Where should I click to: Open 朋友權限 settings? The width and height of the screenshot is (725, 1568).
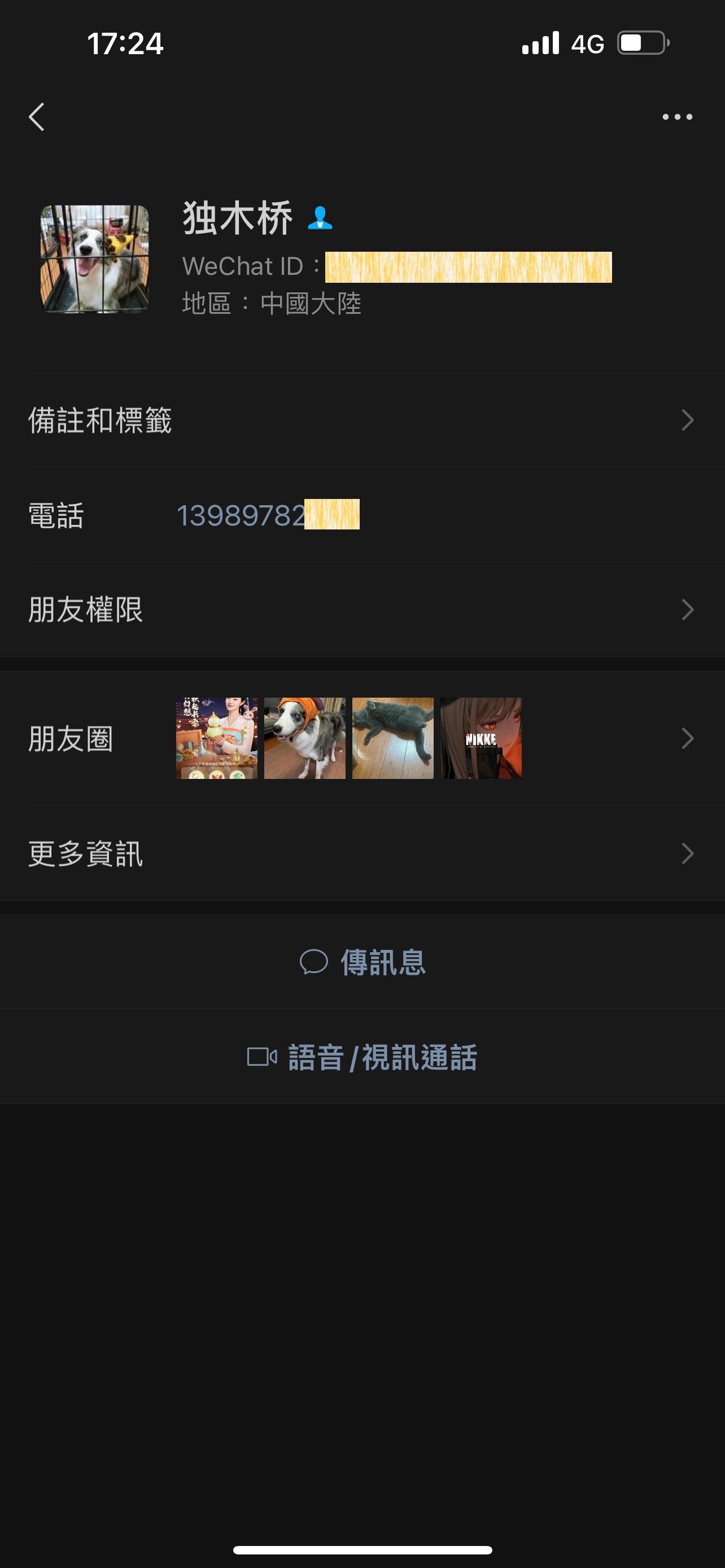click(x=363, y=609)
